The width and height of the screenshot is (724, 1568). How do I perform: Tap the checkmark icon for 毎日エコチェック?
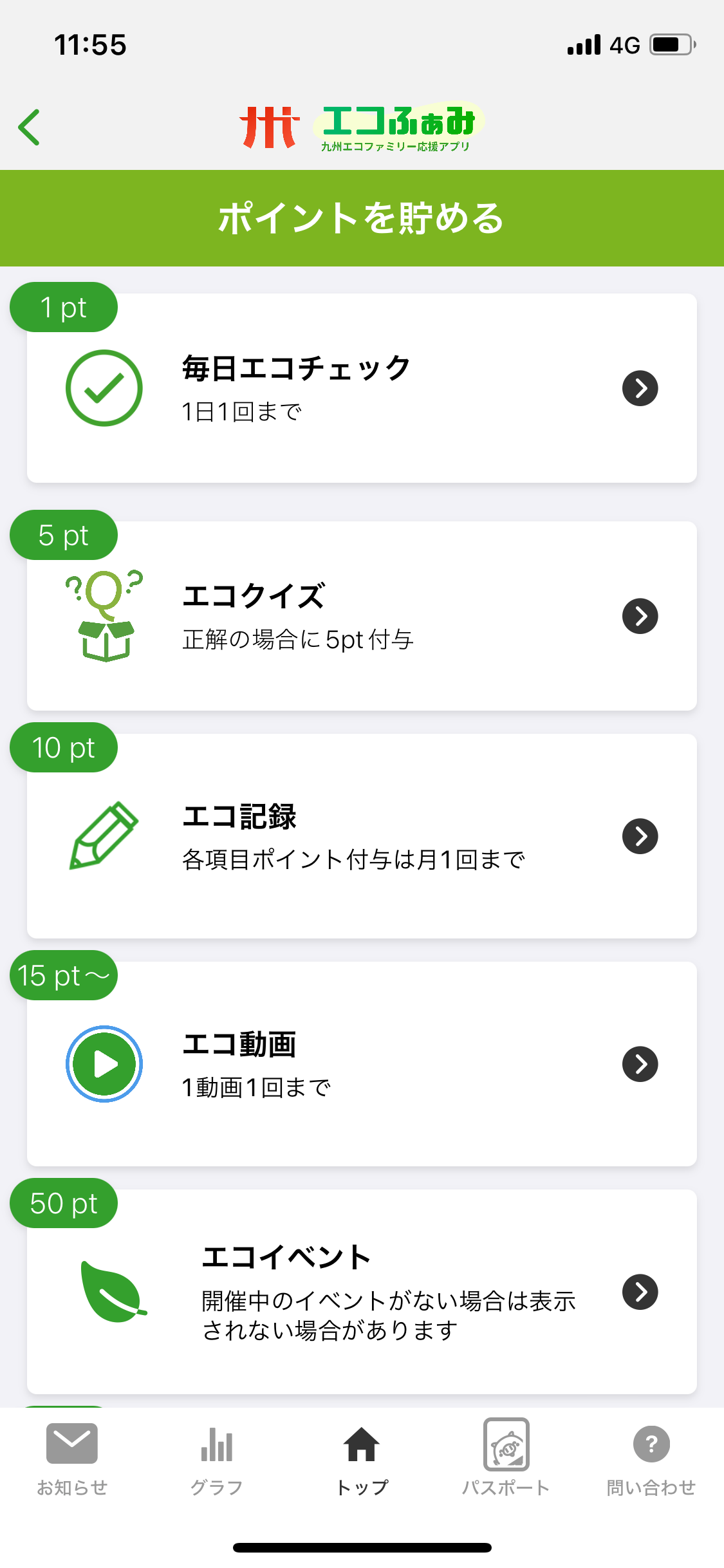[x=104, y=389]
